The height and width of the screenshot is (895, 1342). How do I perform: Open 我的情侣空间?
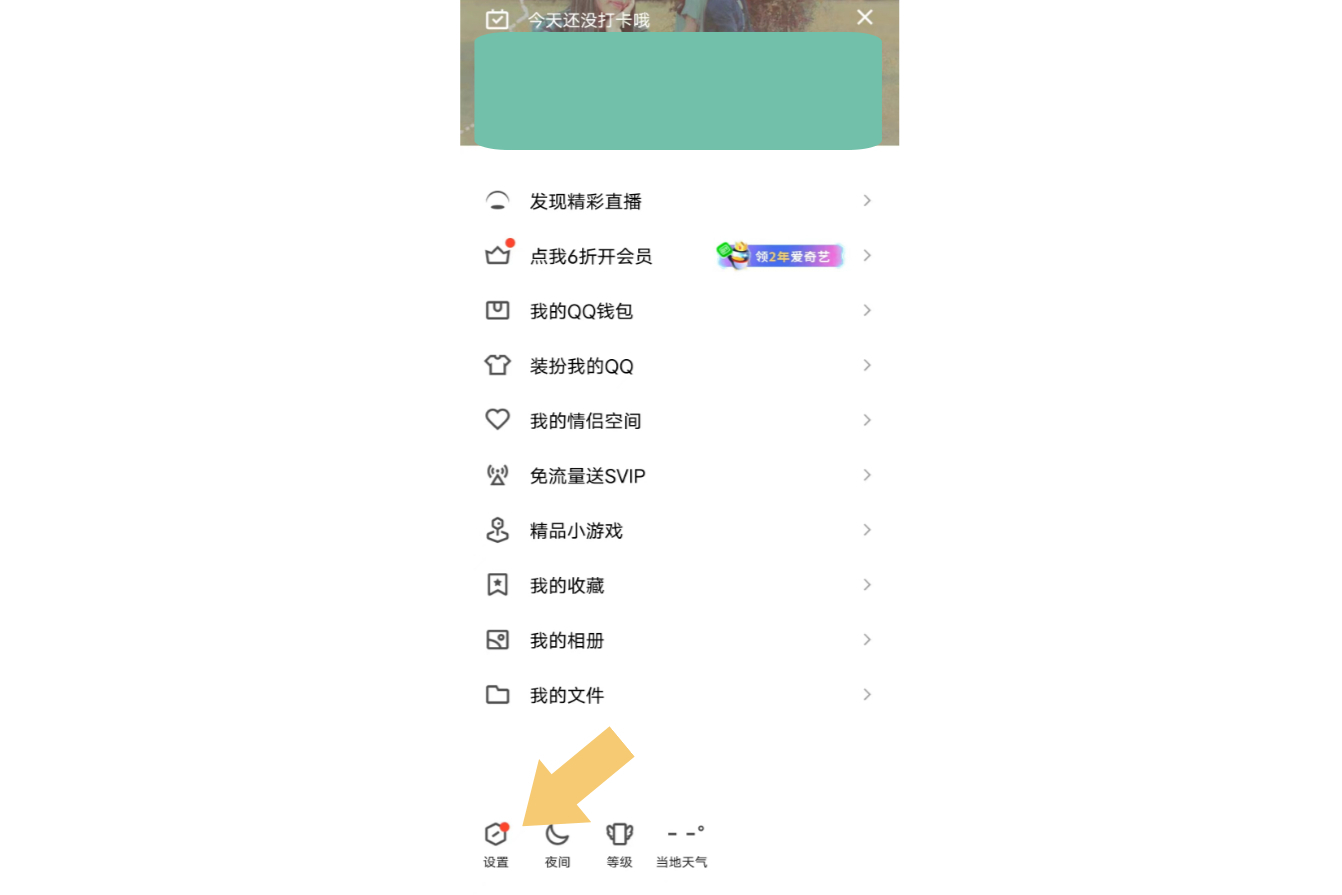[x=585, y=421]
